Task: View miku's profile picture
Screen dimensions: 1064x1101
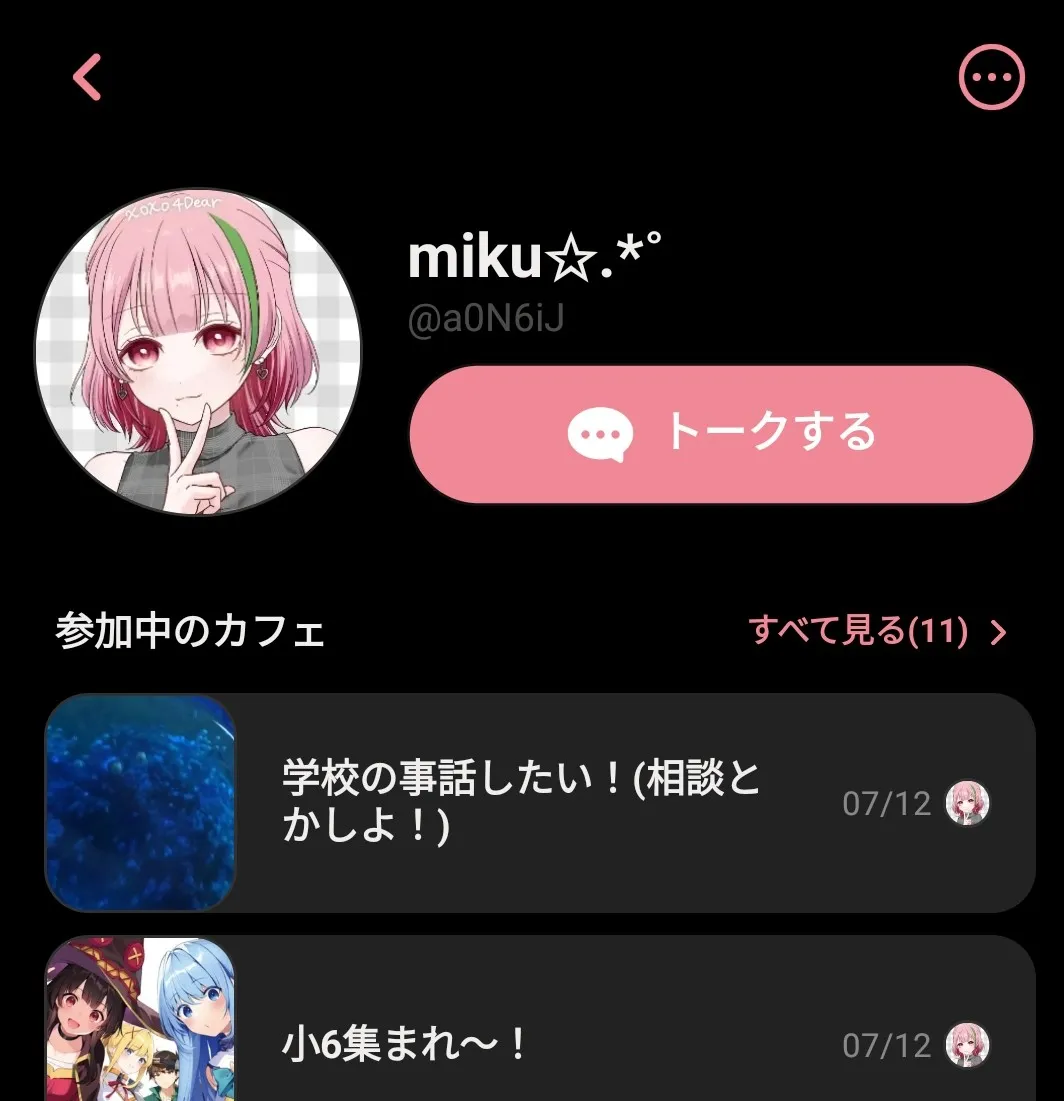Action: point(199,352)
